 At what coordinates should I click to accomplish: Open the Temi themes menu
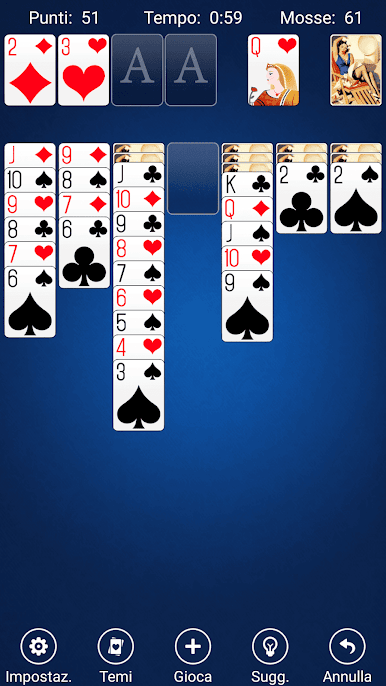[x=116, y=646]
